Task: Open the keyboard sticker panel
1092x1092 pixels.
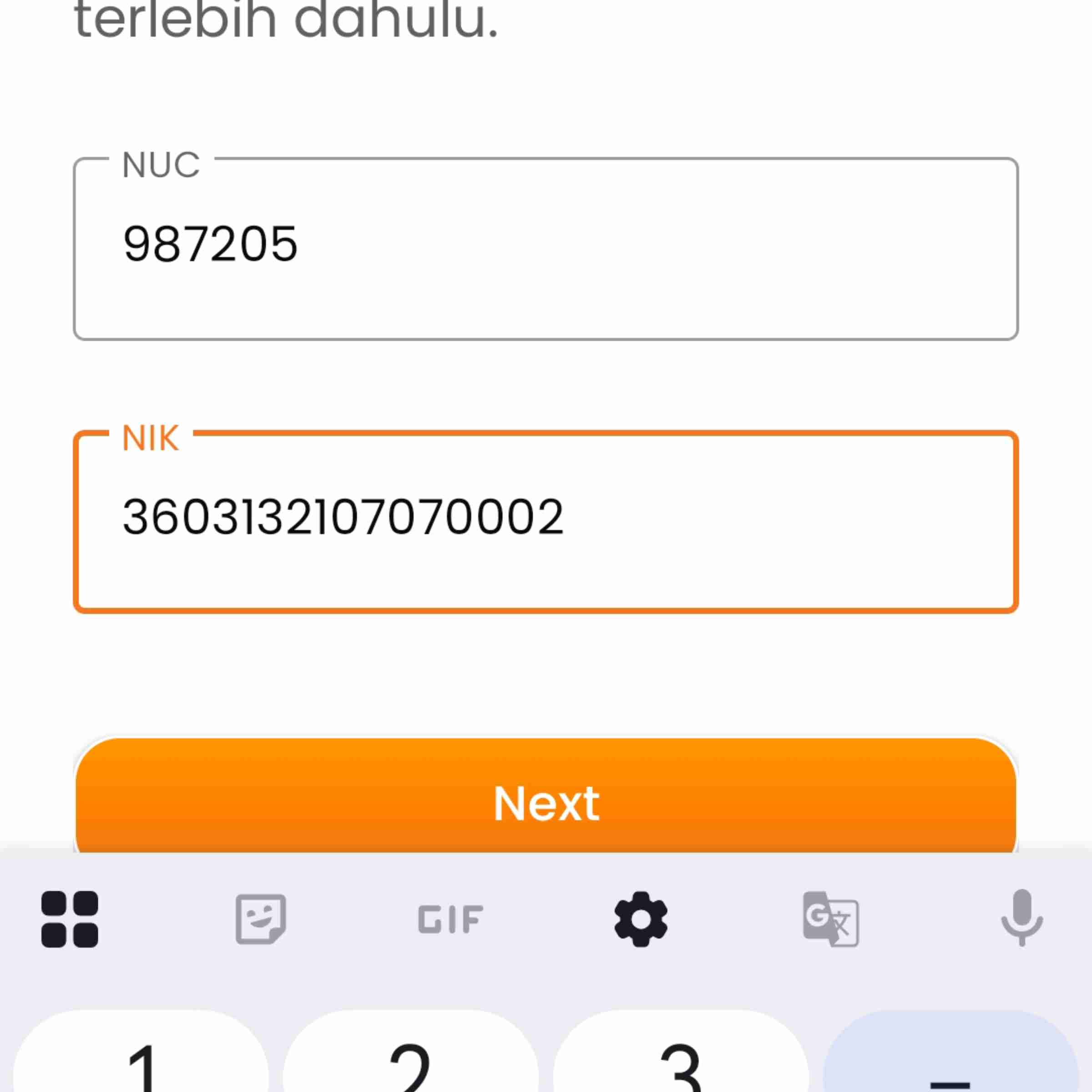Action: tap(261, 920)
